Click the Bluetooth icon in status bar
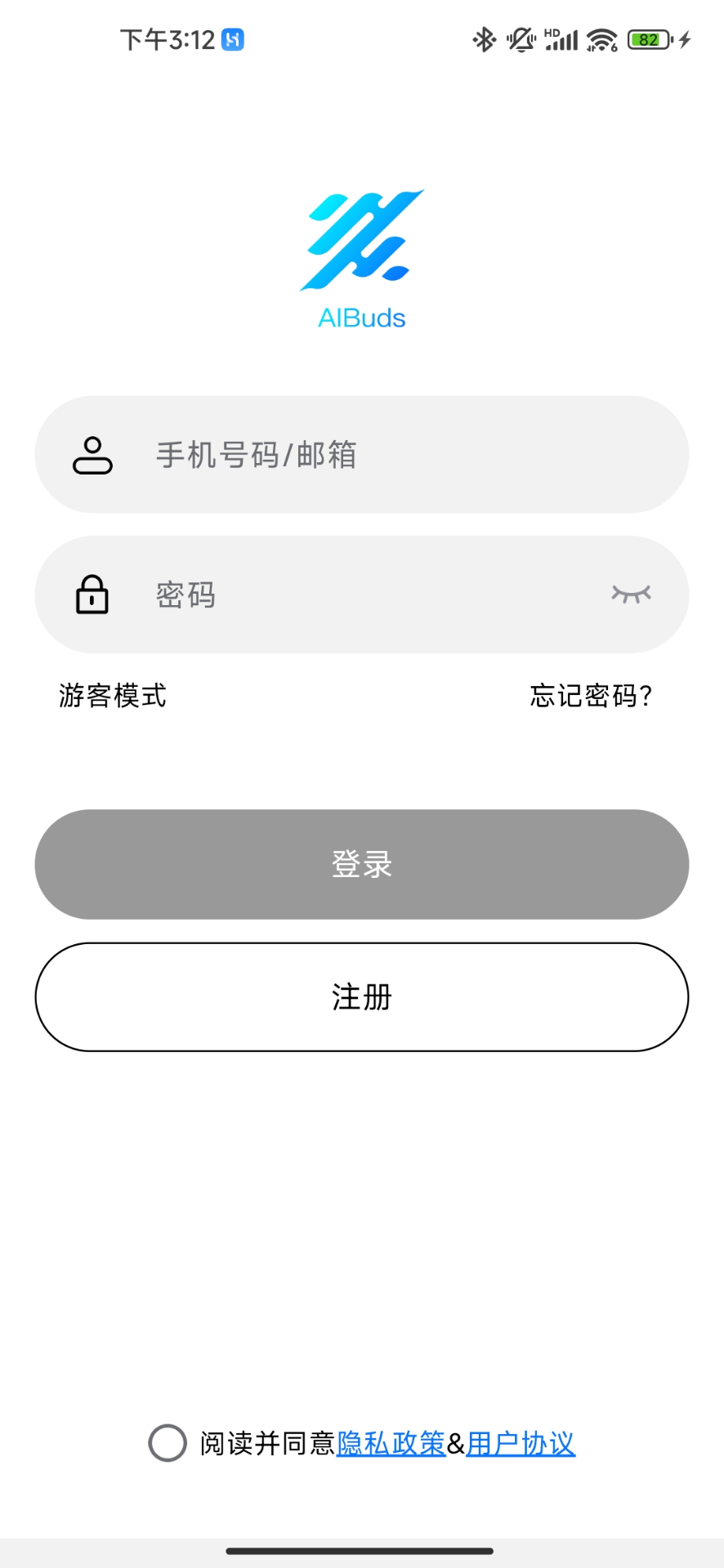724x1568 pixels. point(485,38)
